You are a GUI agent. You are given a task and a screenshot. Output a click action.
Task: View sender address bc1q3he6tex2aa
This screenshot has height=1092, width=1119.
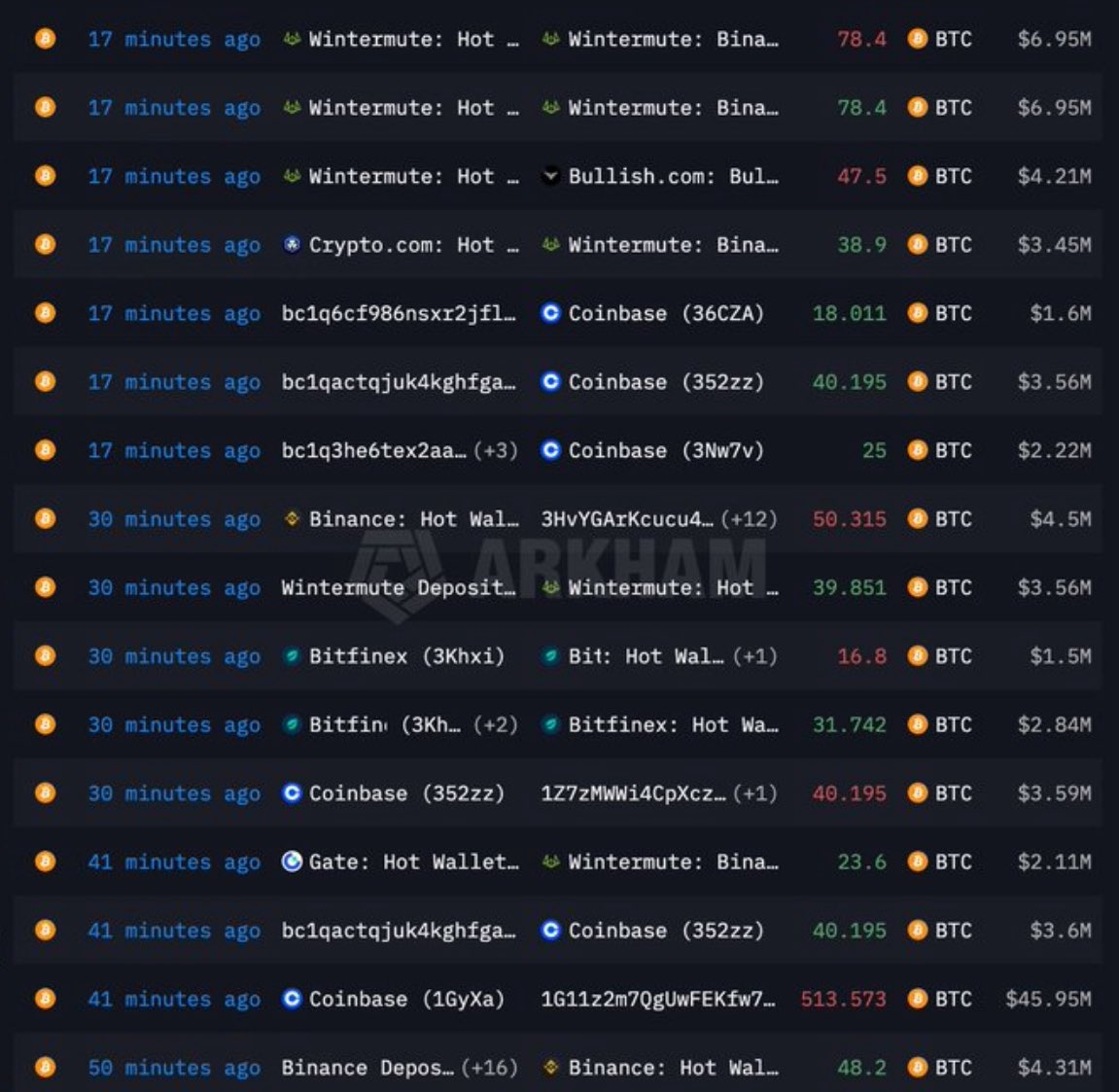[x=374, y=451]
